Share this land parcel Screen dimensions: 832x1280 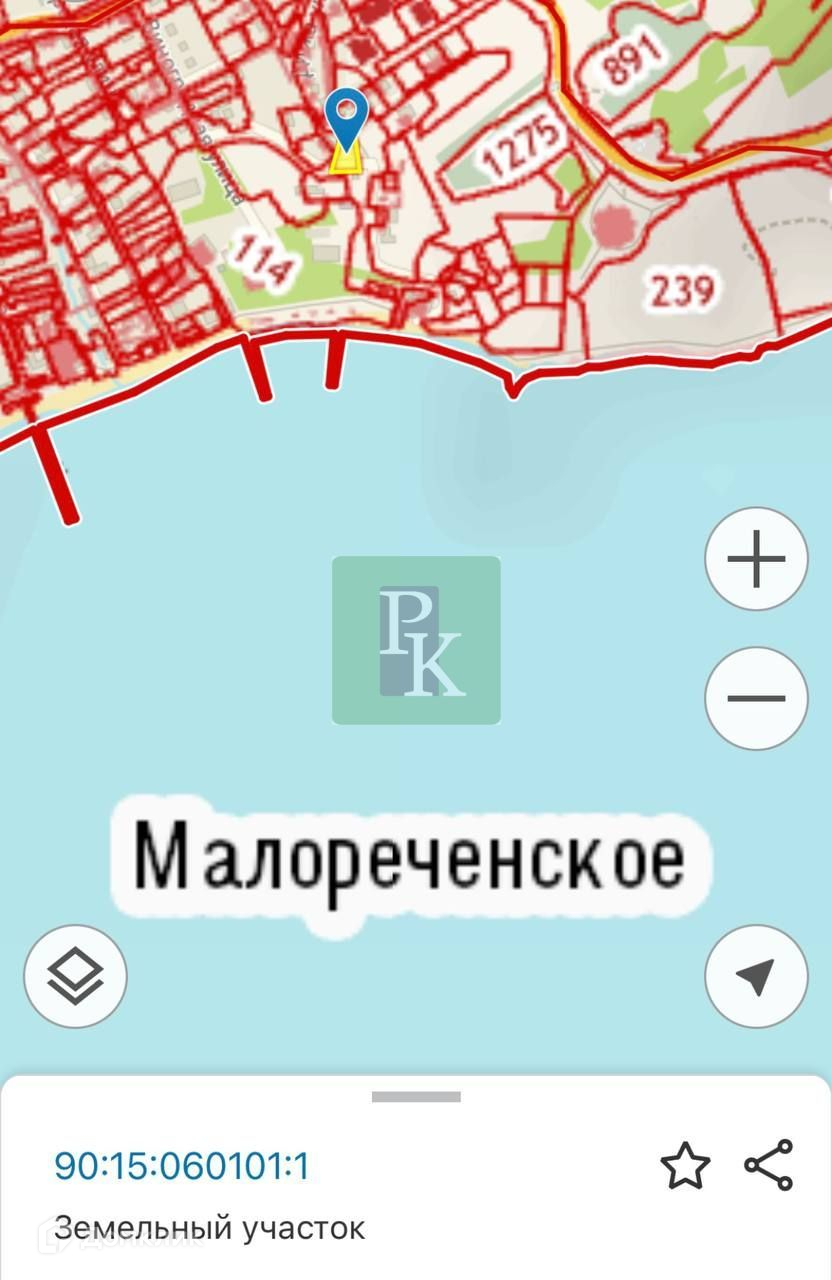click(768, 1165)
